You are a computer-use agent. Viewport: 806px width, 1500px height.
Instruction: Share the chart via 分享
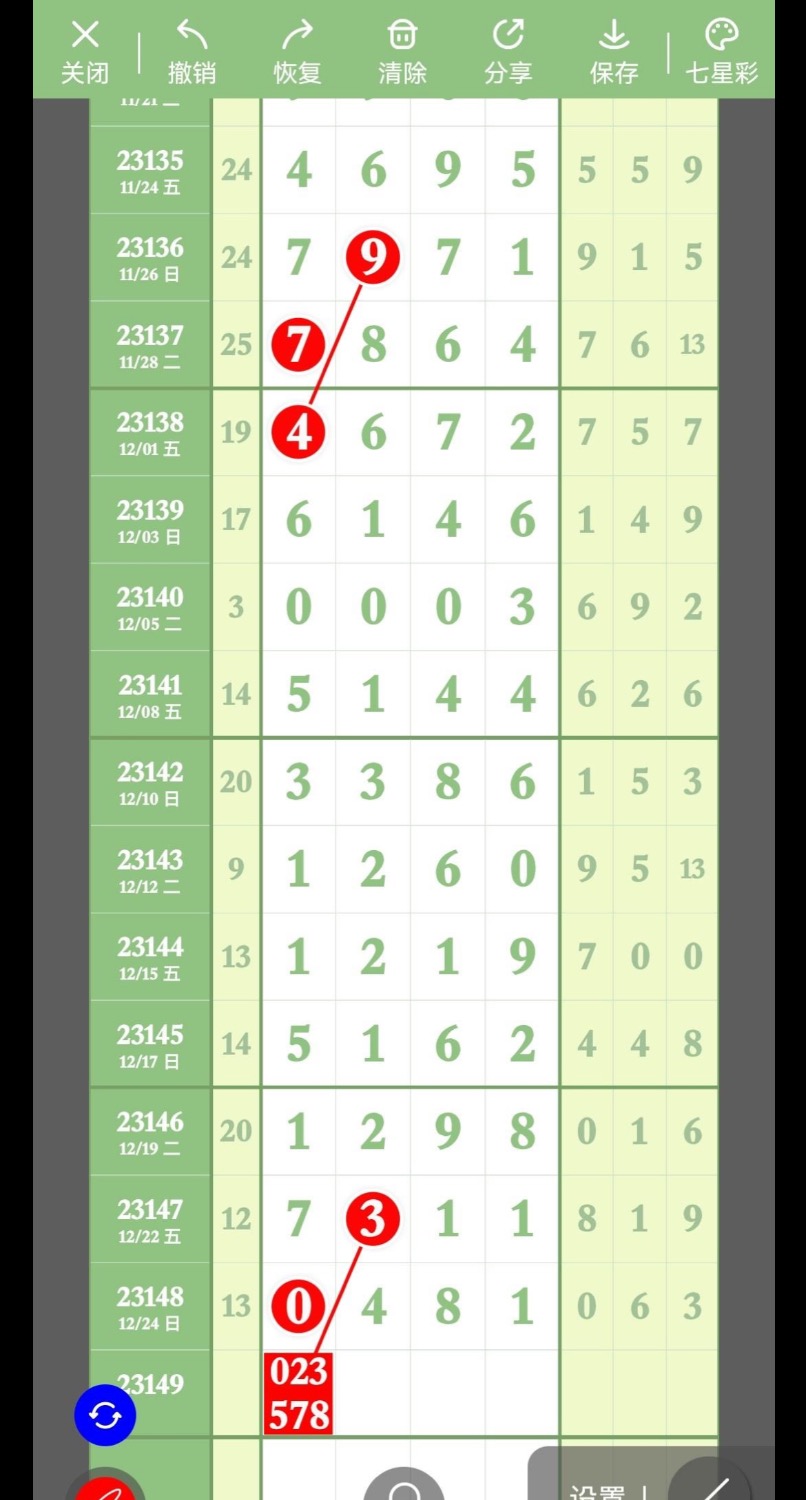click(x=508, y=51)
